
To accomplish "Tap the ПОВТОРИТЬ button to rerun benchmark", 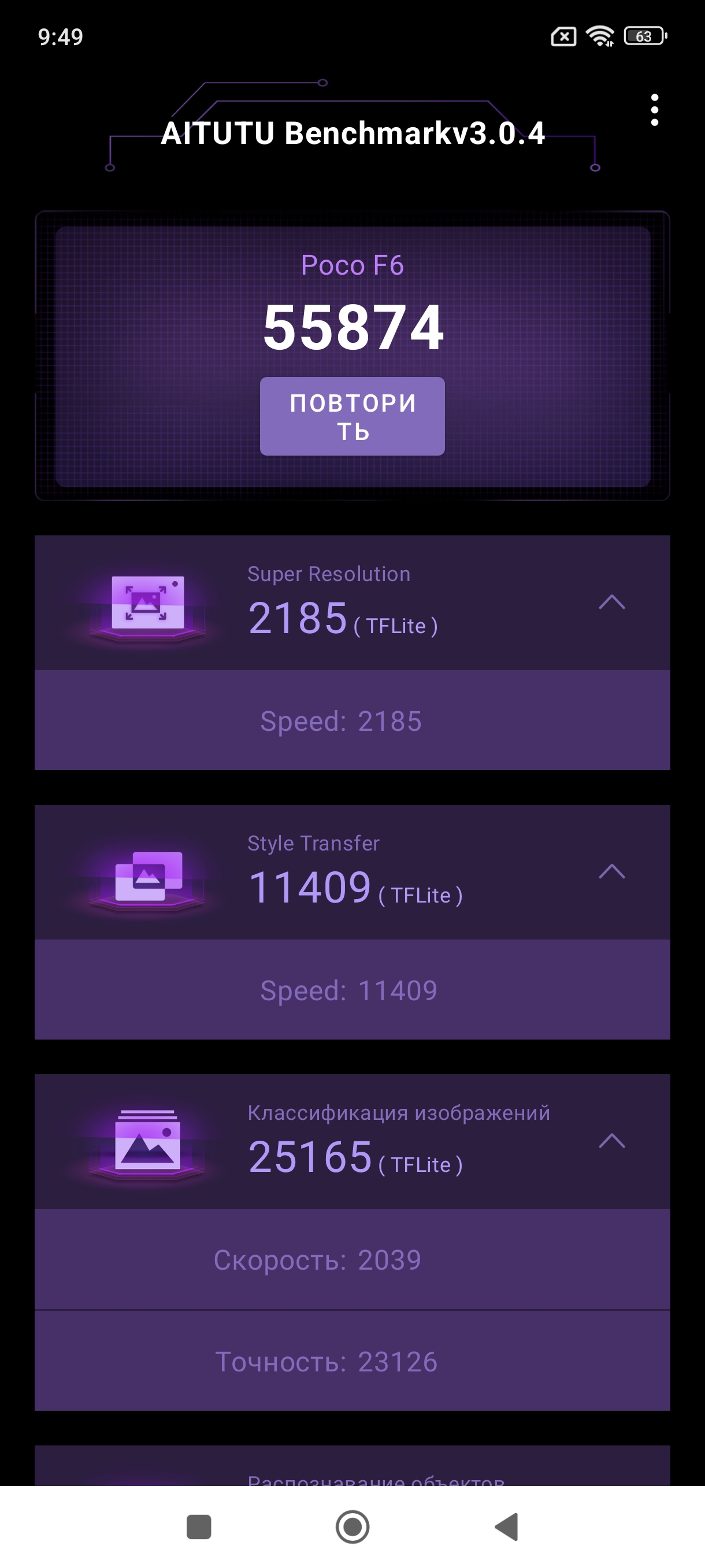I will tap(352, 416).
